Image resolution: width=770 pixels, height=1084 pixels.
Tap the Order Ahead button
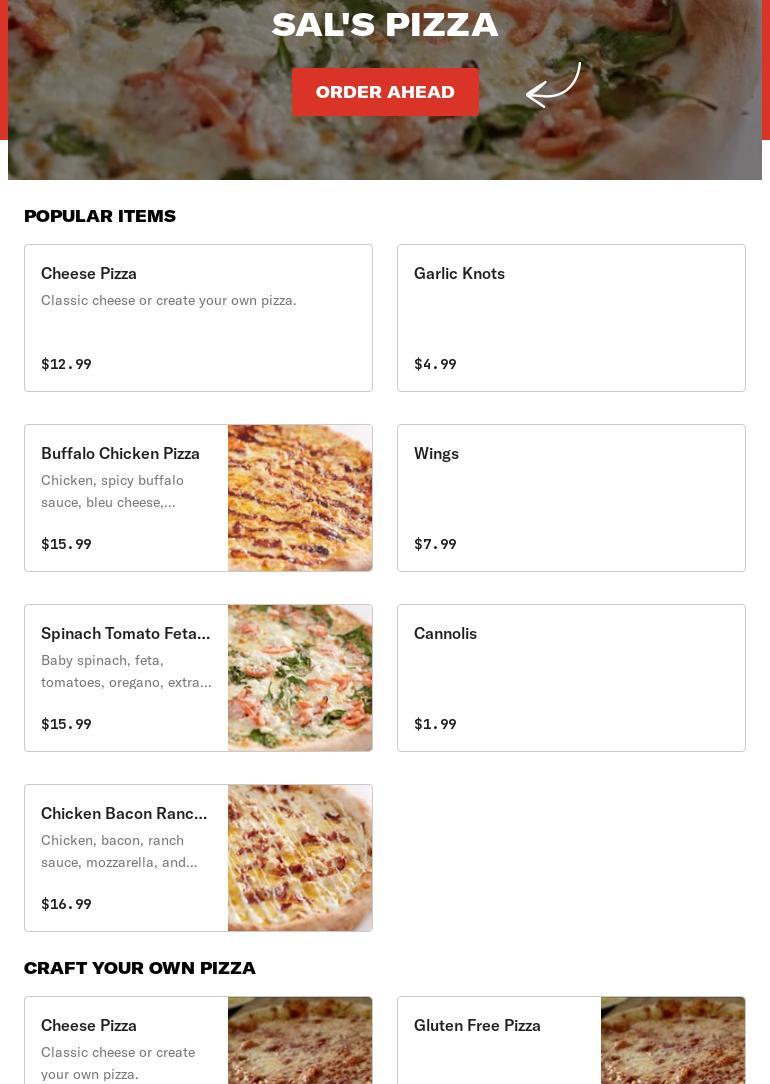click(x=385, y=92)
